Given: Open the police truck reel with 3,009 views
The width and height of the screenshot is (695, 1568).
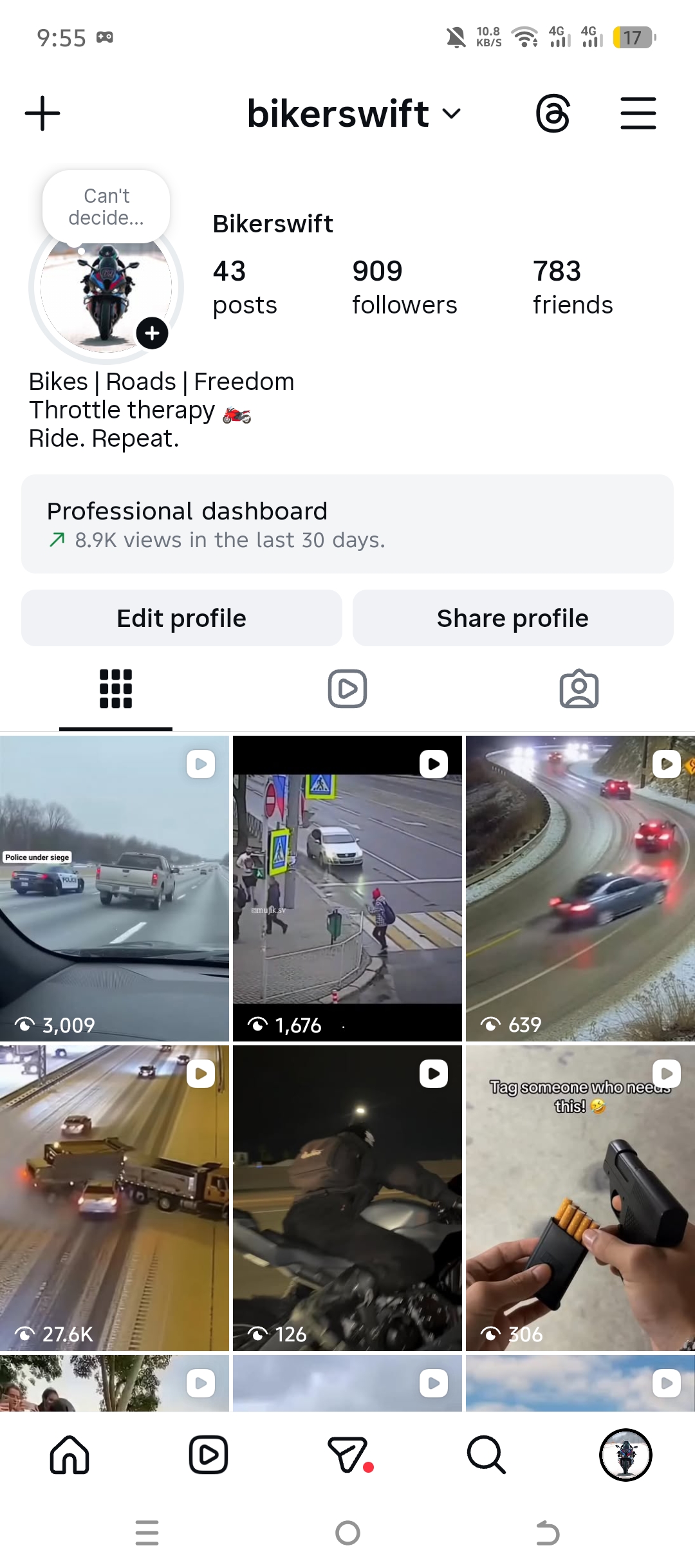Looking at the screenshot, I should [115, 888].
